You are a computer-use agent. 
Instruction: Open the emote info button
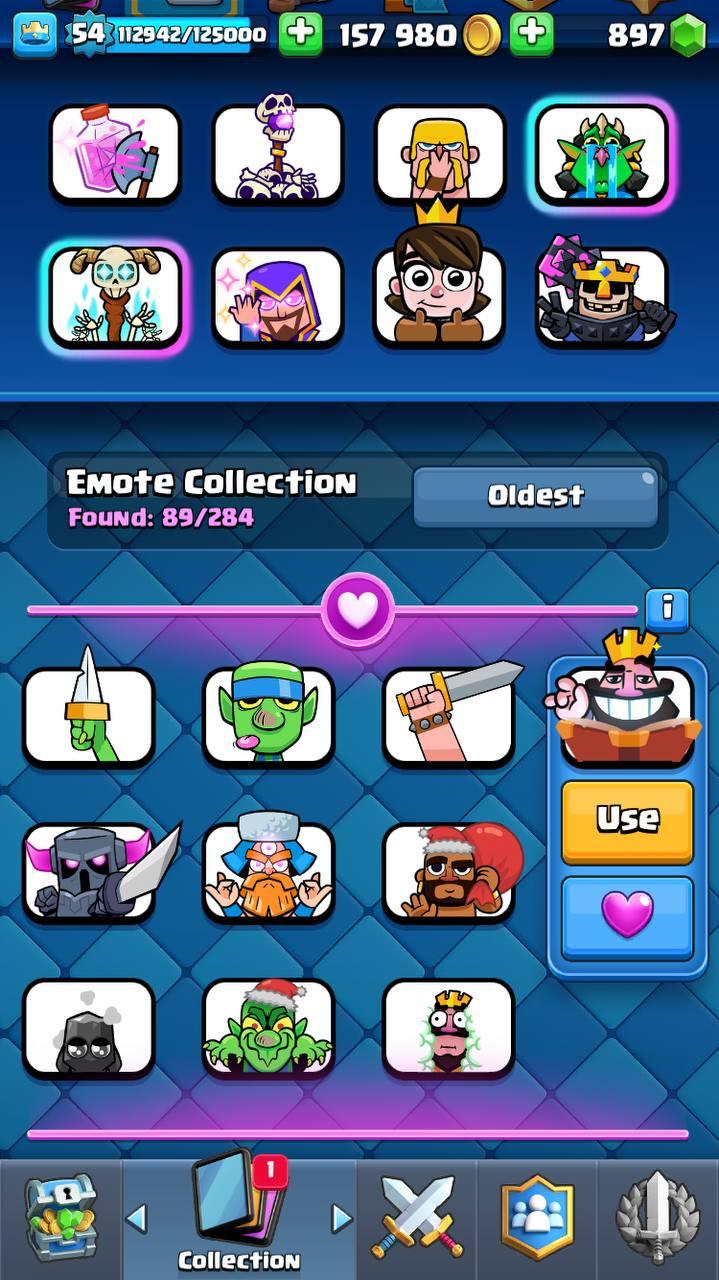667,608
